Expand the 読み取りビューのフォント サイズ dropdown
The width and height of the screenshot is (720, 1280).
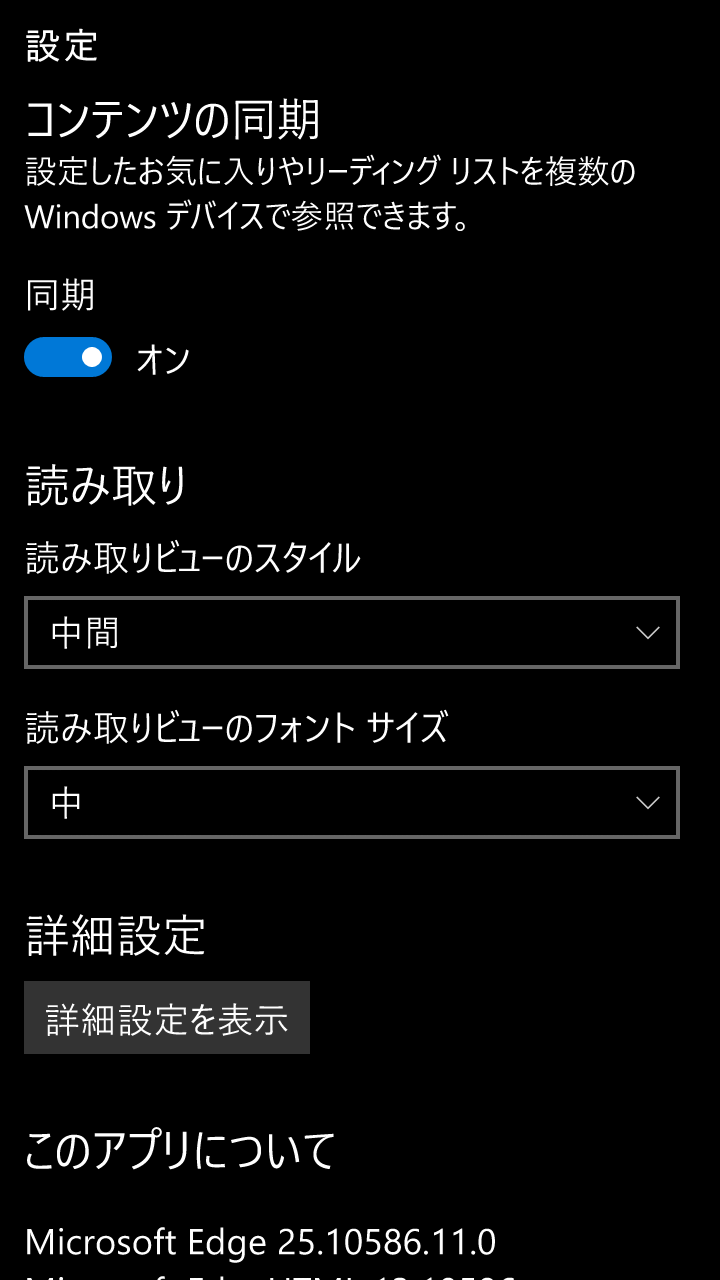pyautogui.click(x=352, y=802)
